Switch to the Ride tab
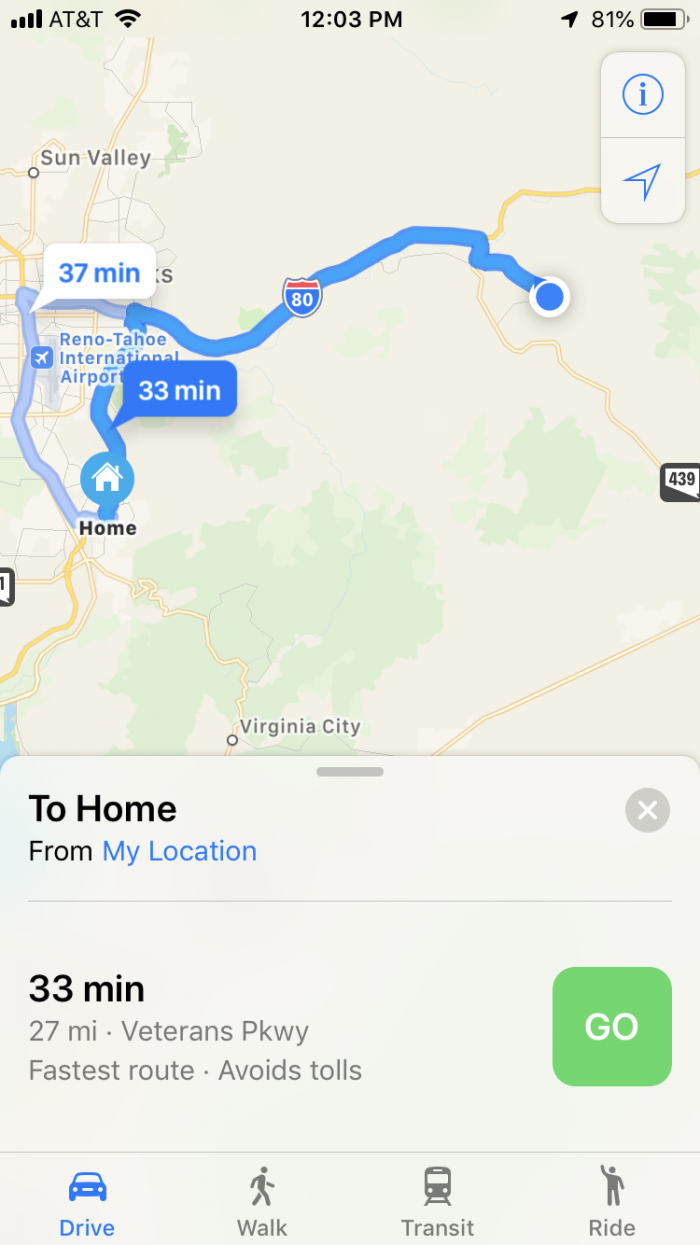The height and width of the screenshot is (1245, 700). tap(611, 1201)
